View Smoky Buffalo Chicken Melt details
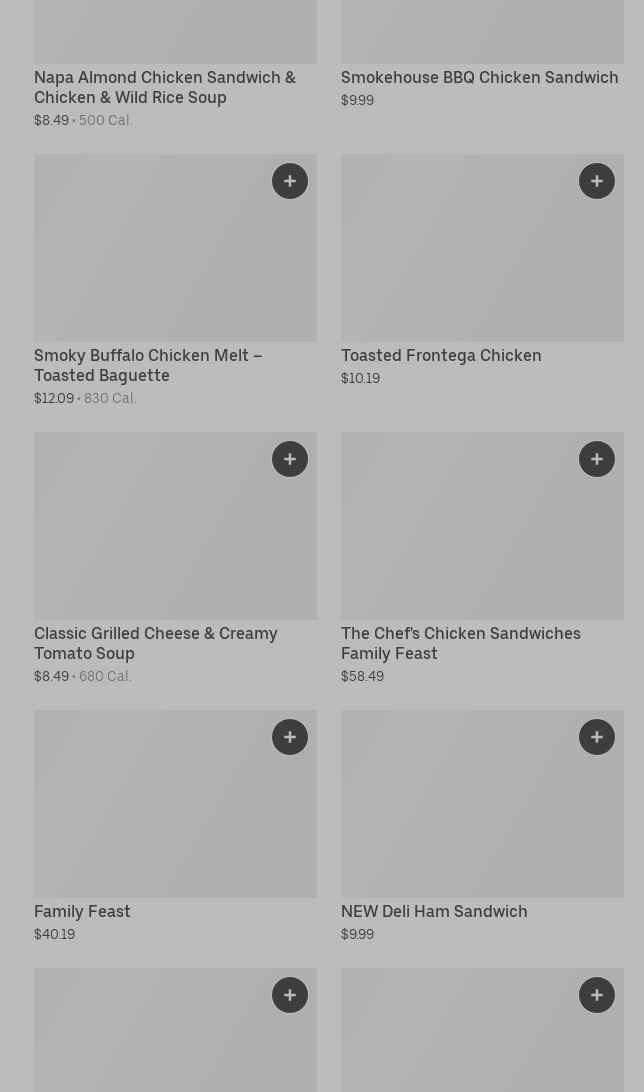Image resolution: width=644 pixels, height=1092 pixels. (148, 365)
